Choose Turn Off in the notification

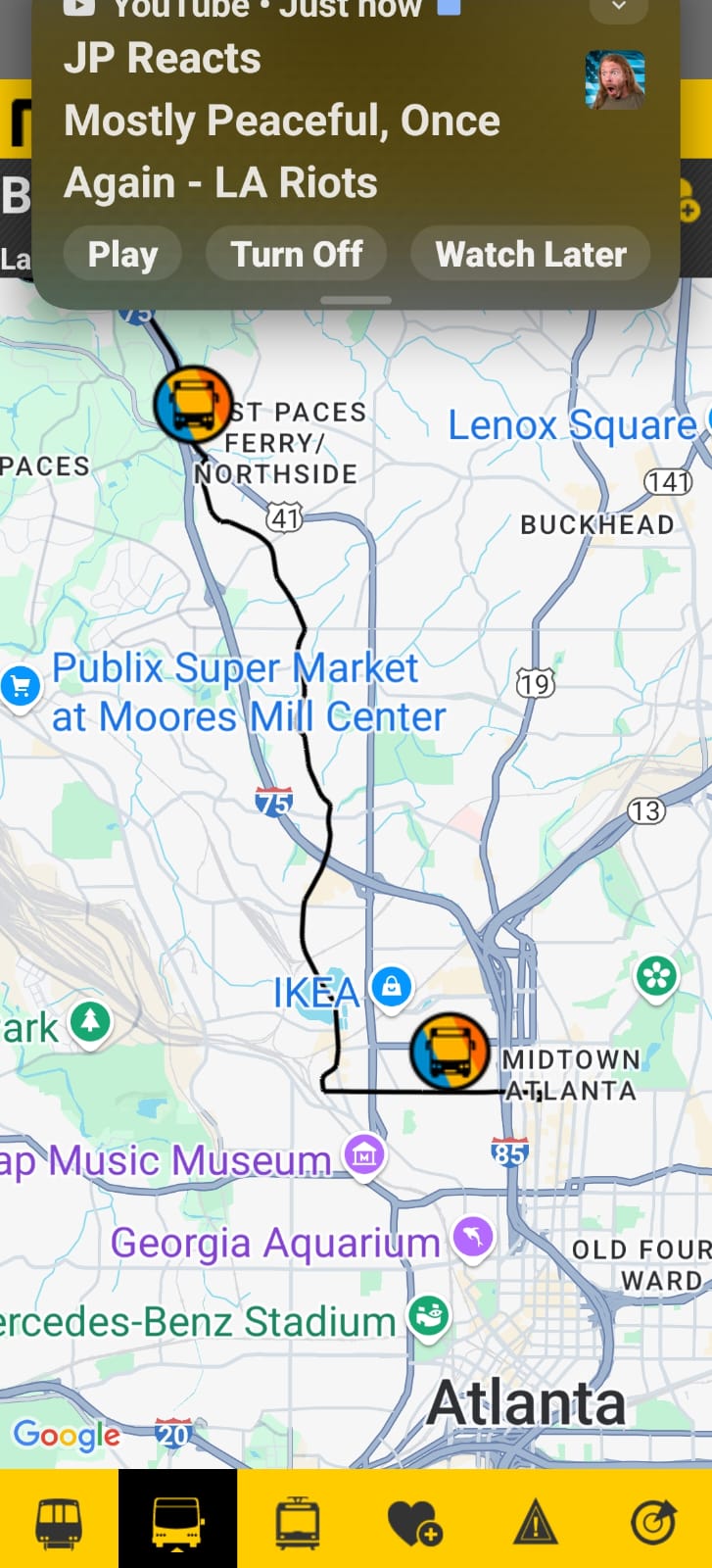click(297, 255)
